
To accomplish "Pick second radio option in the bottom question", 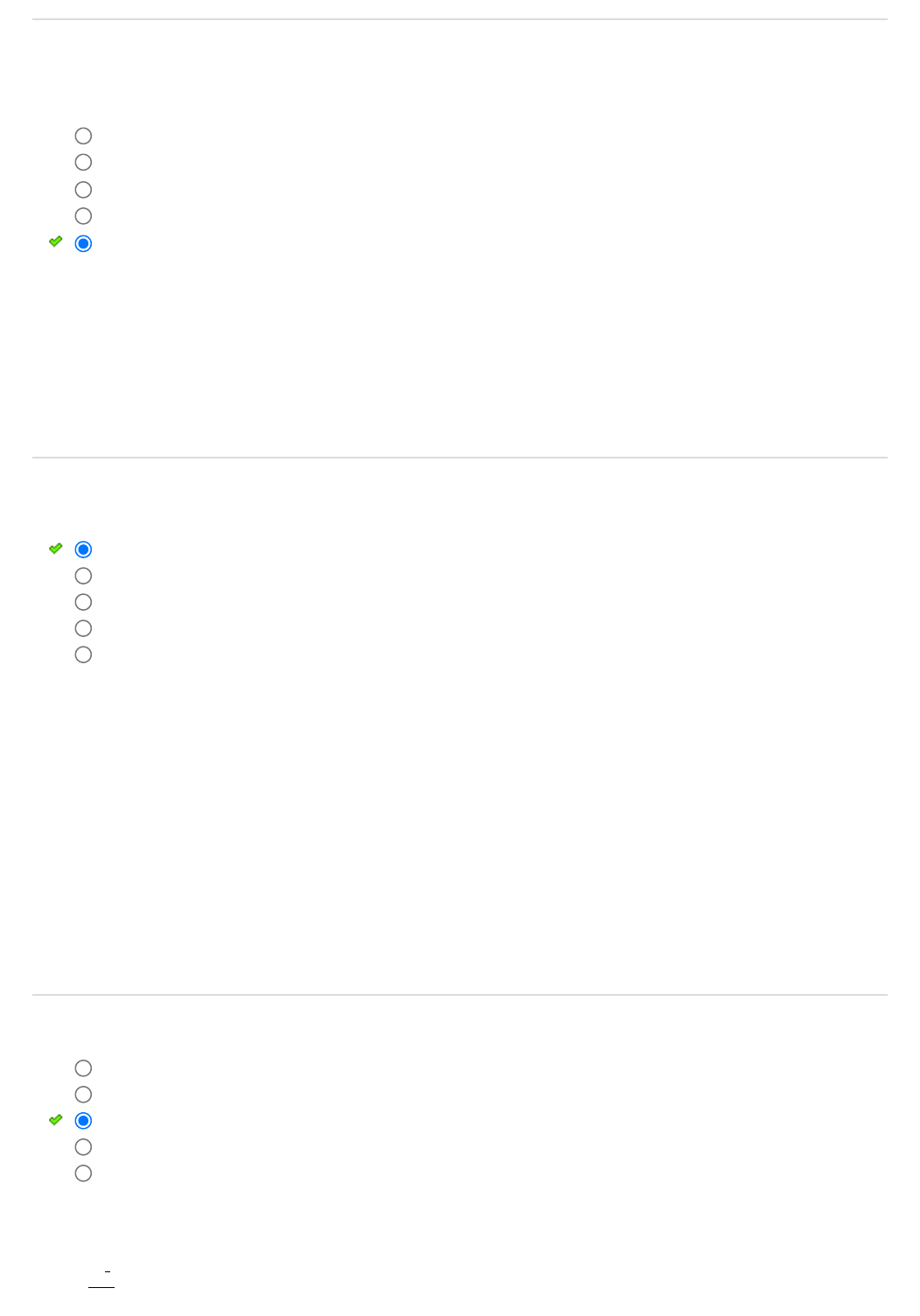I will coord(83,1095).
